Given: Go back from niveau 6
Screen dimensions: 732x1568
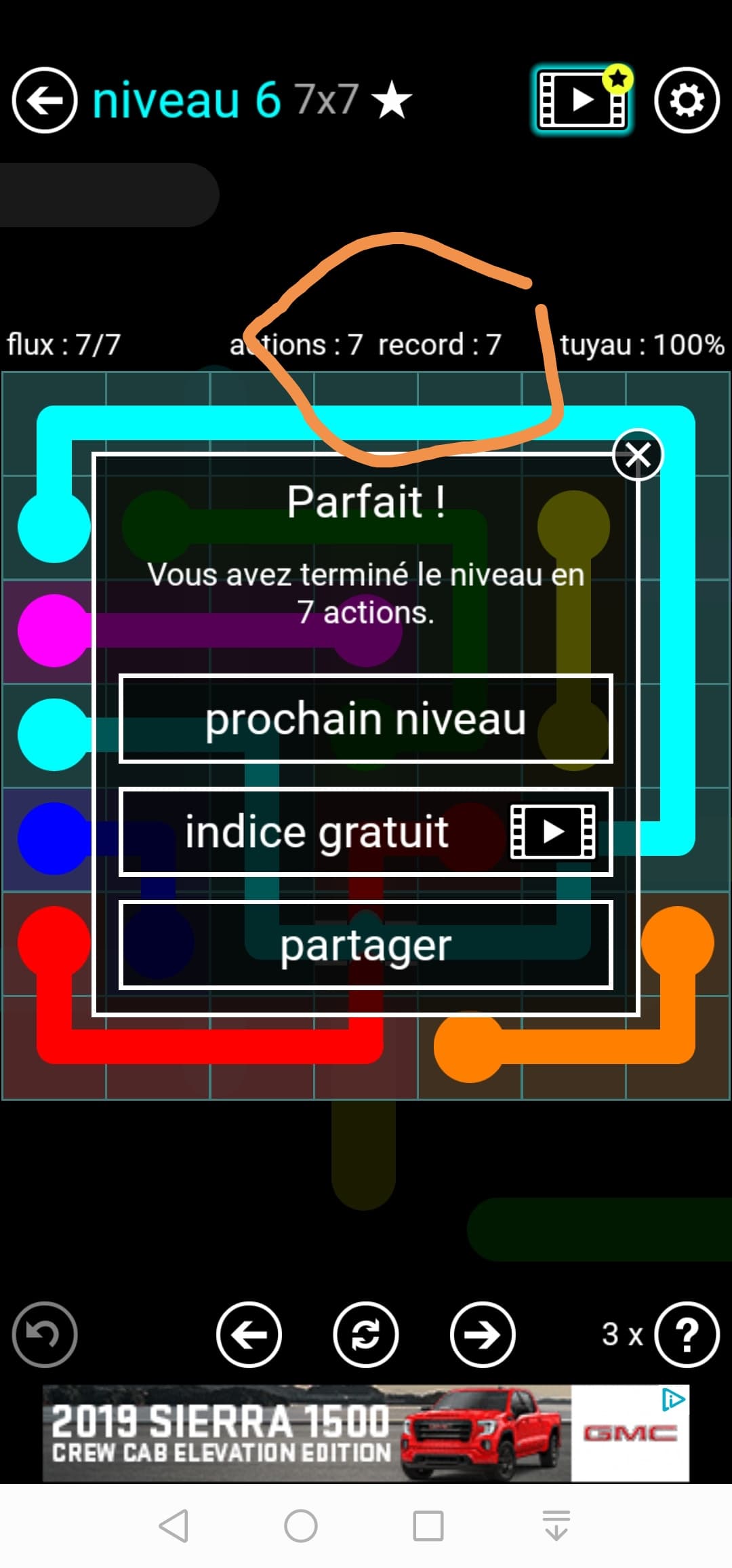Looking at the screenshot, I should click(x=45, y=100).
